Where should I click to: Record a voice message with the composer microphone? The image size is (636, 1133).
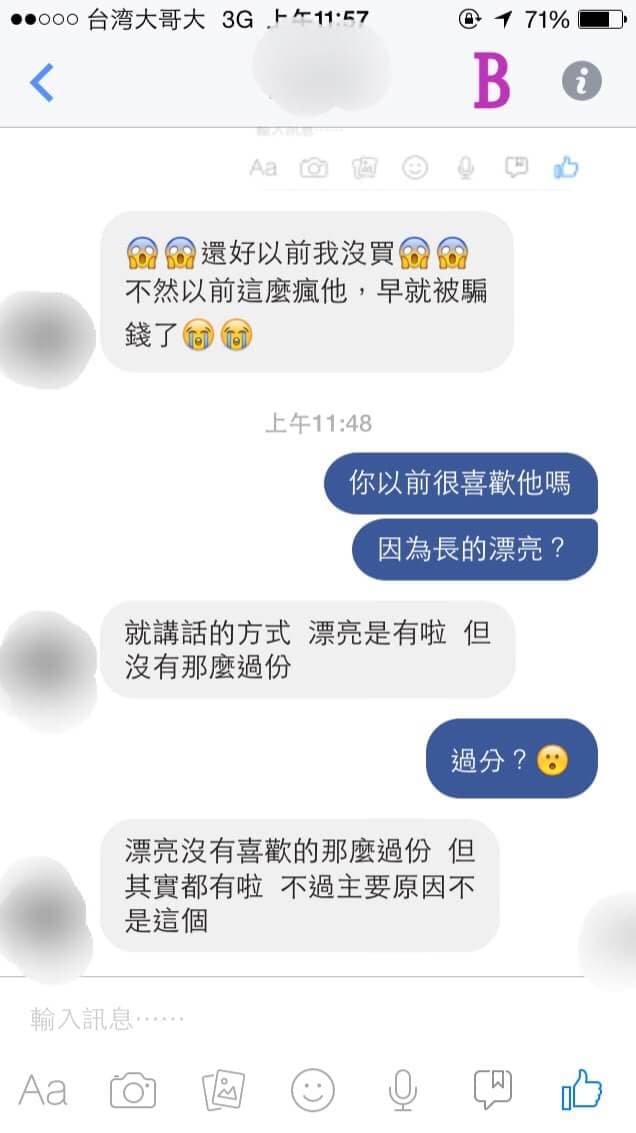point(403,1089)
